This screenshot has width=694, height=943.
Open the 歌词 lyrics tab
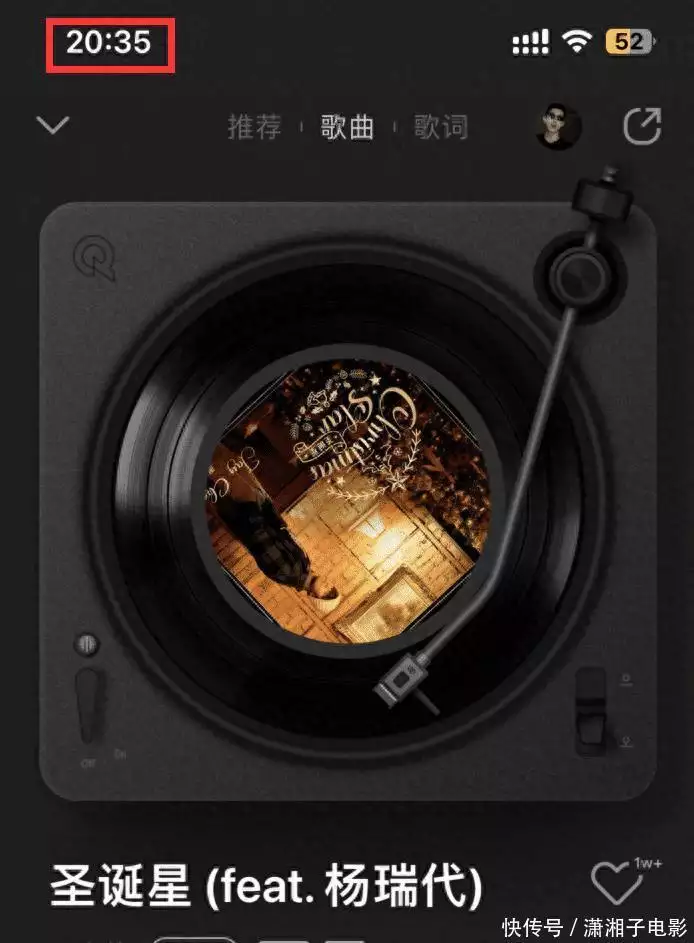tap(441, 127)
